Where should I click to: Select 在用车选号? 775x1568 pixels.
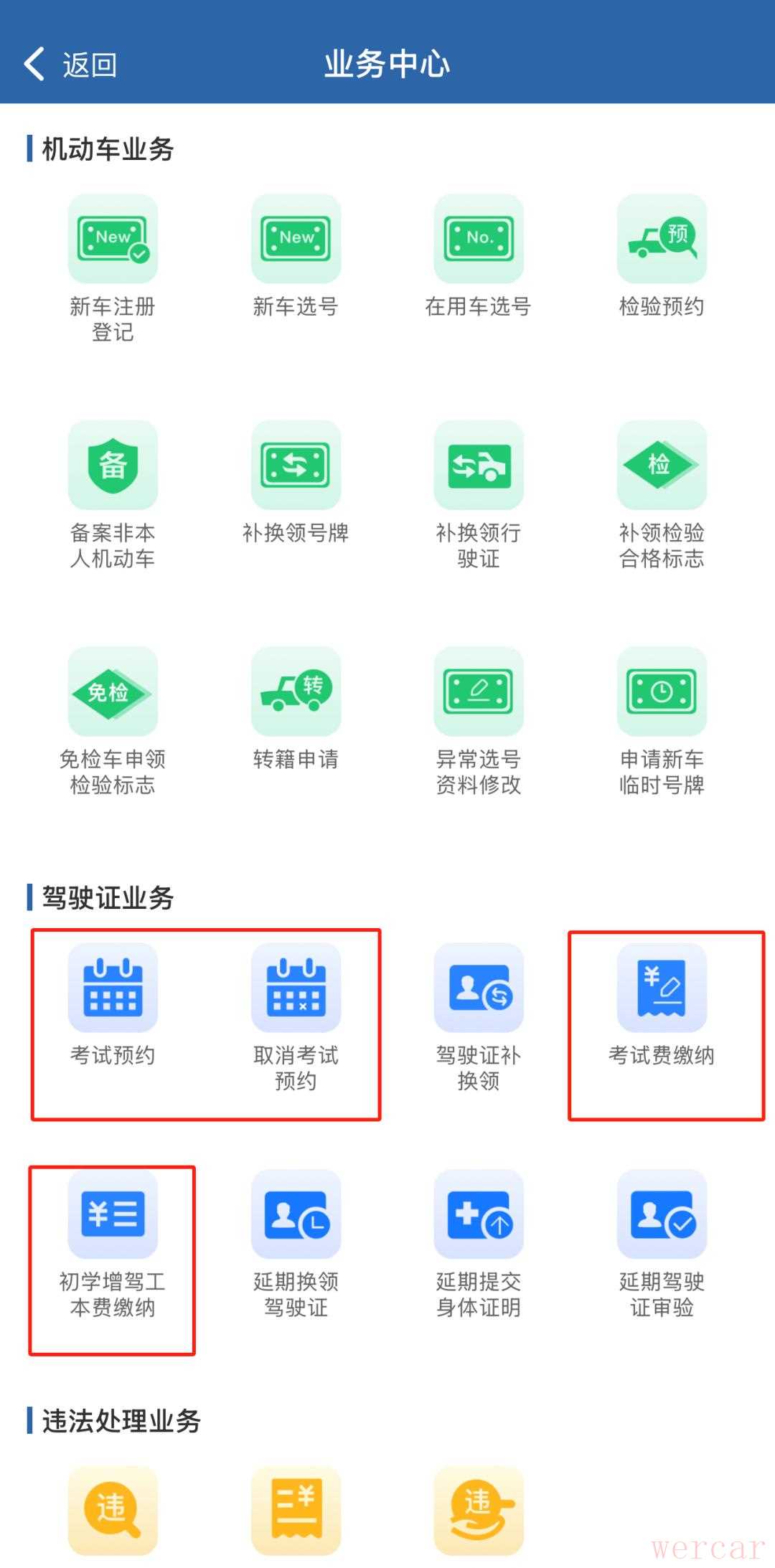pos(479,239)
